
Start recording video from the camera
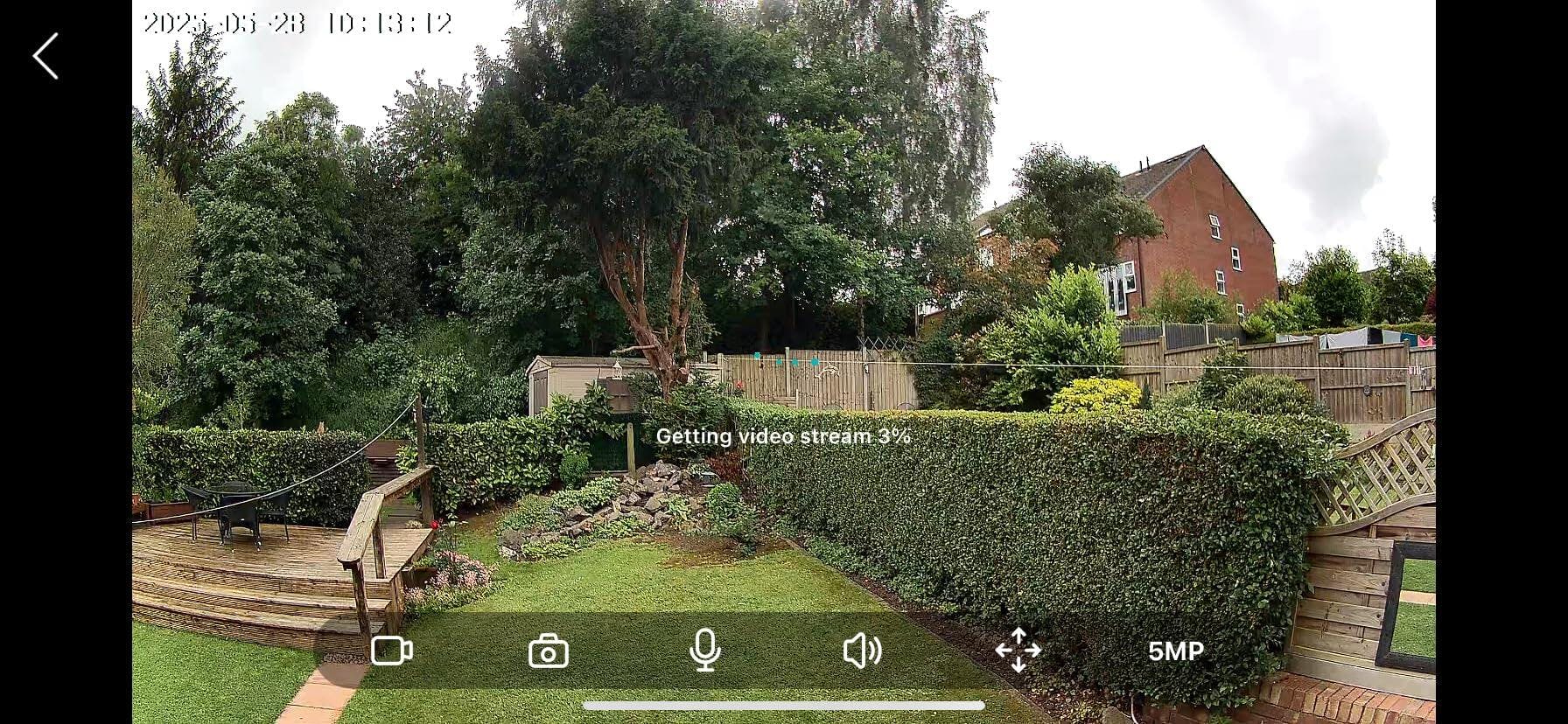(x=391, y=651)
